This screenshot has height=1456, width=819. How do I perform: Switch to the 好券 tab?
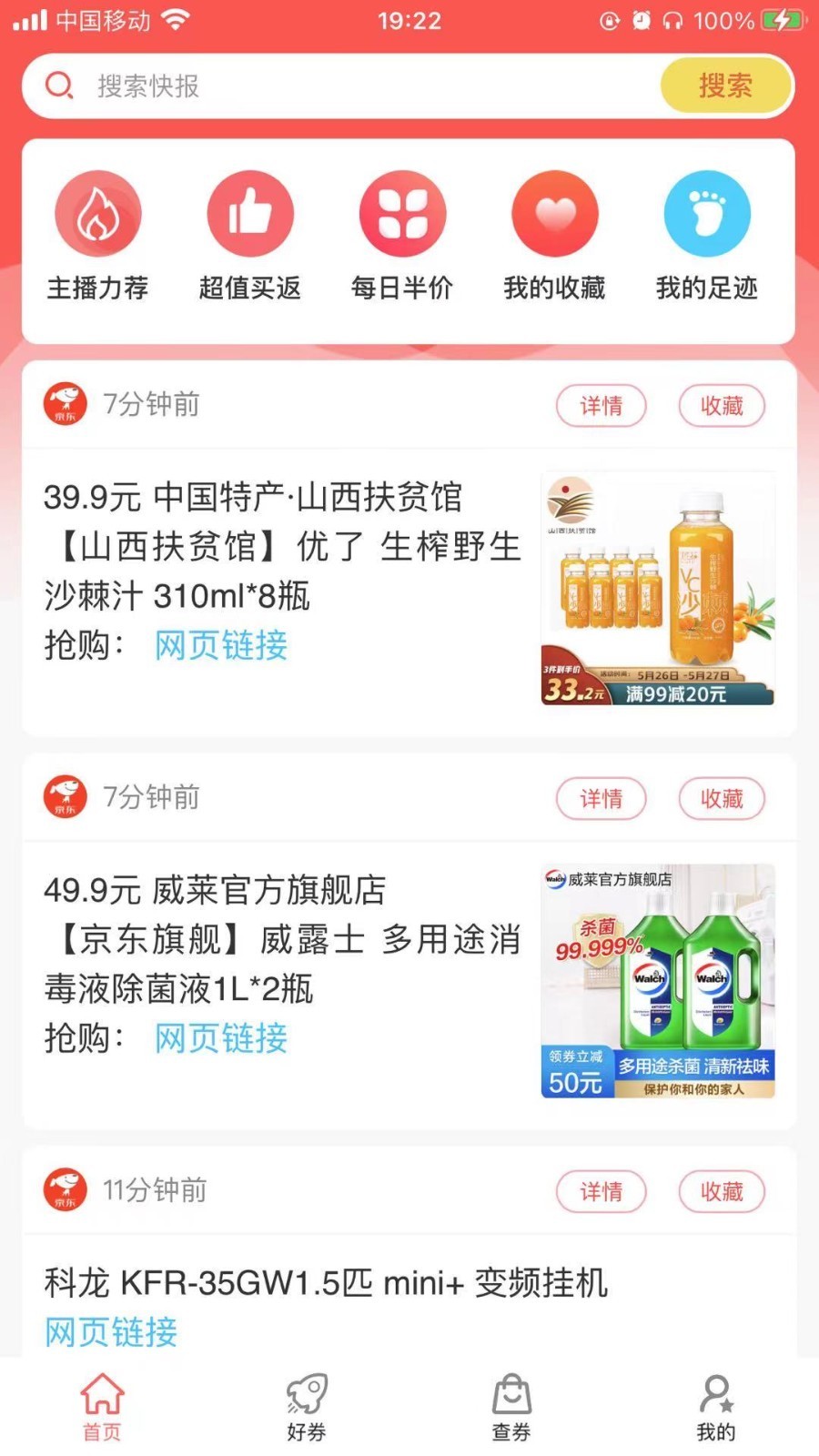point(307,1407)
